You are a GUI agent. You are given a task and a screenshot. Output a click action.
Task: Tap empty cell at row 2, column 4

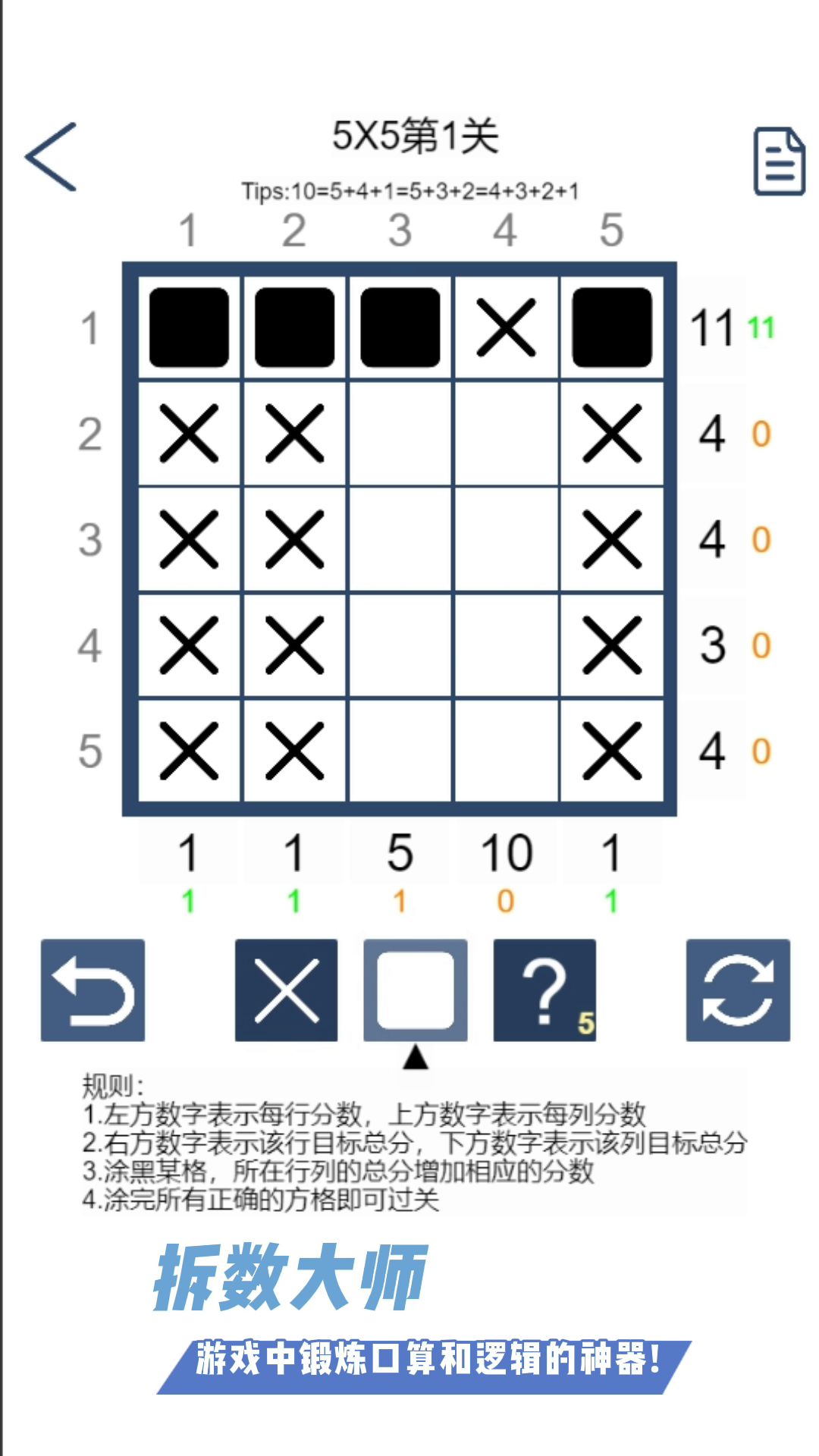click(x=506, y=434)
